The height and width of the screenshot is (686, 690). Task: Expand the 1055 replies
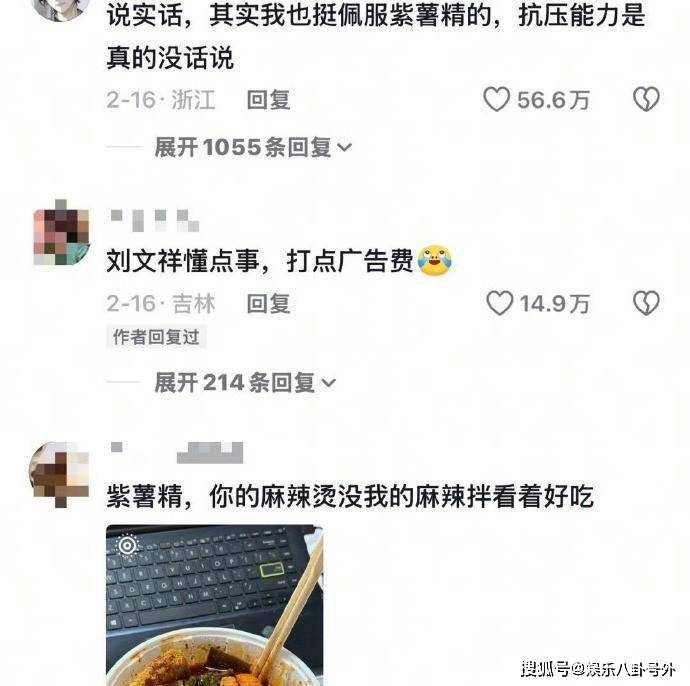[x=252, y=148]
